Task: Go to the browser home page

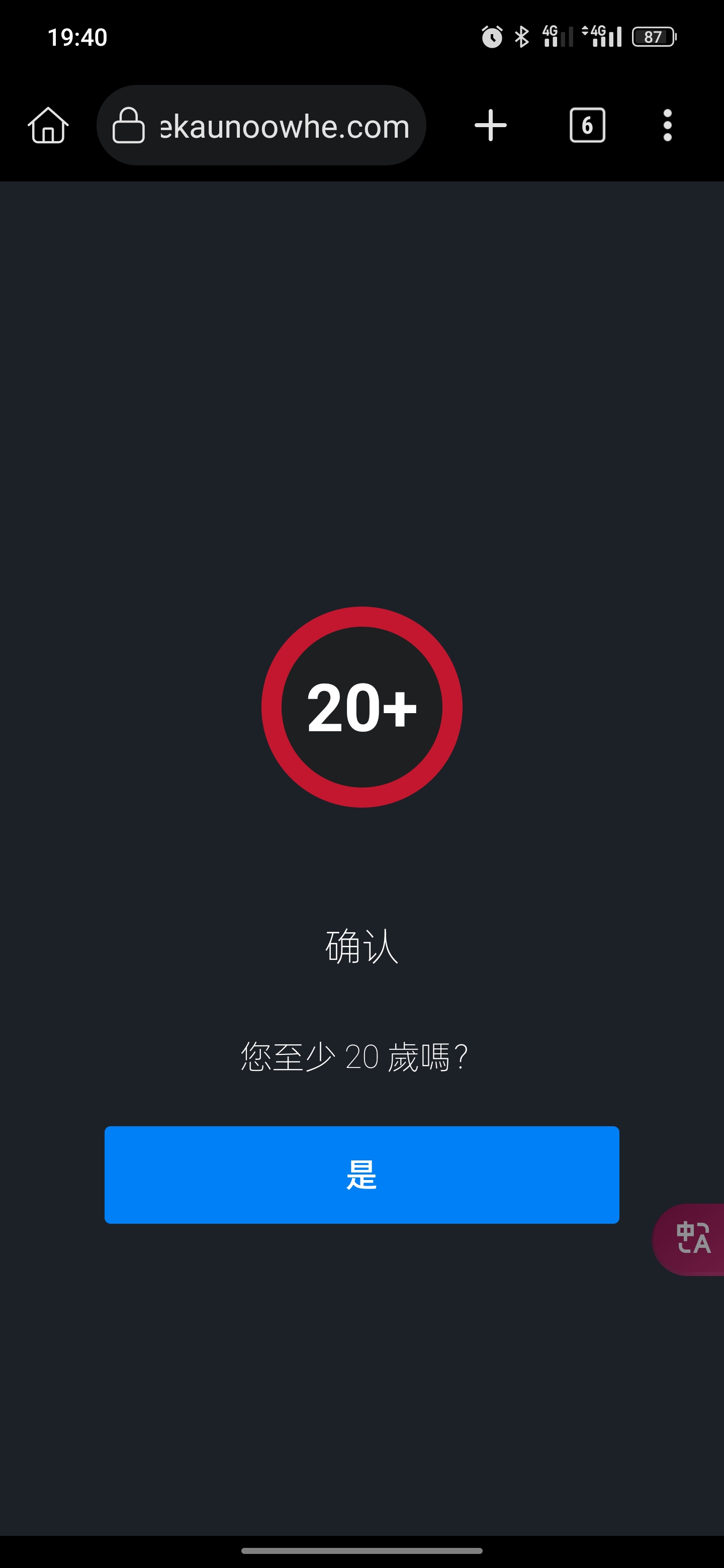Action: pyautogui.click(x=48, y=126)
